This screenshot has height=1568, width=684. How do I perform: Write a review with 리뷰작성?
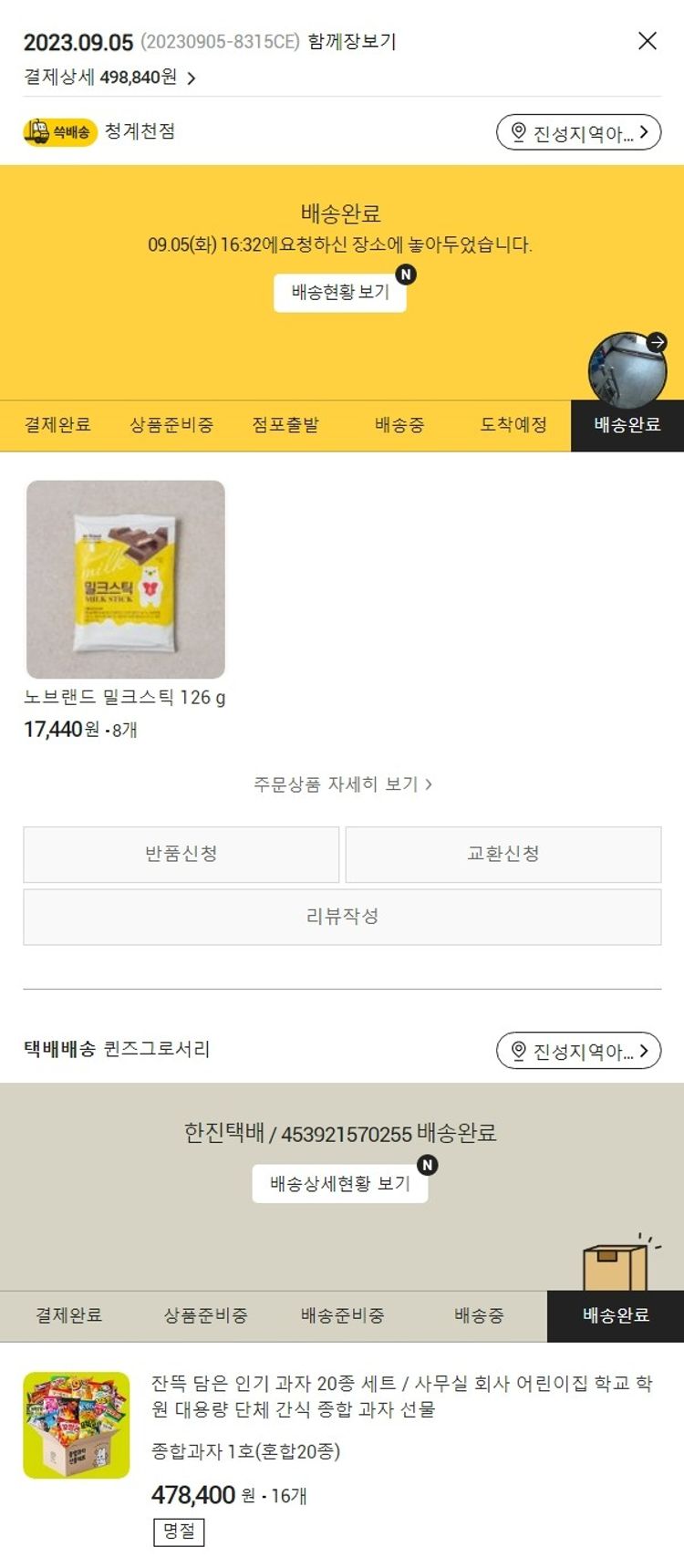coord(342,917)
